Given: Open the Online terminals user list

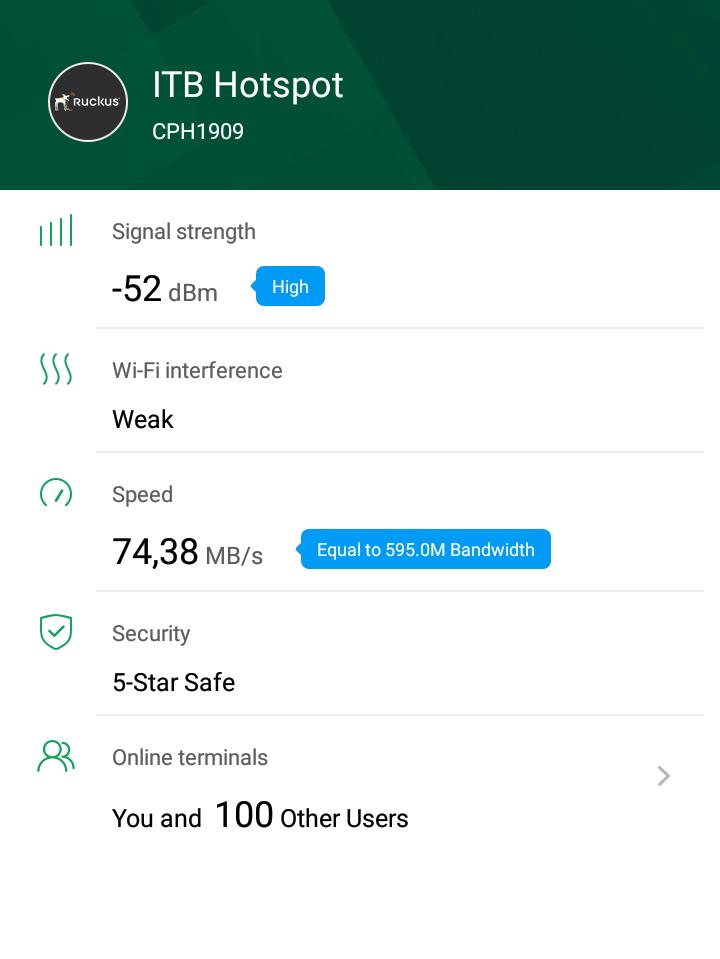Looking at the screenshot, I should [663, 776].
